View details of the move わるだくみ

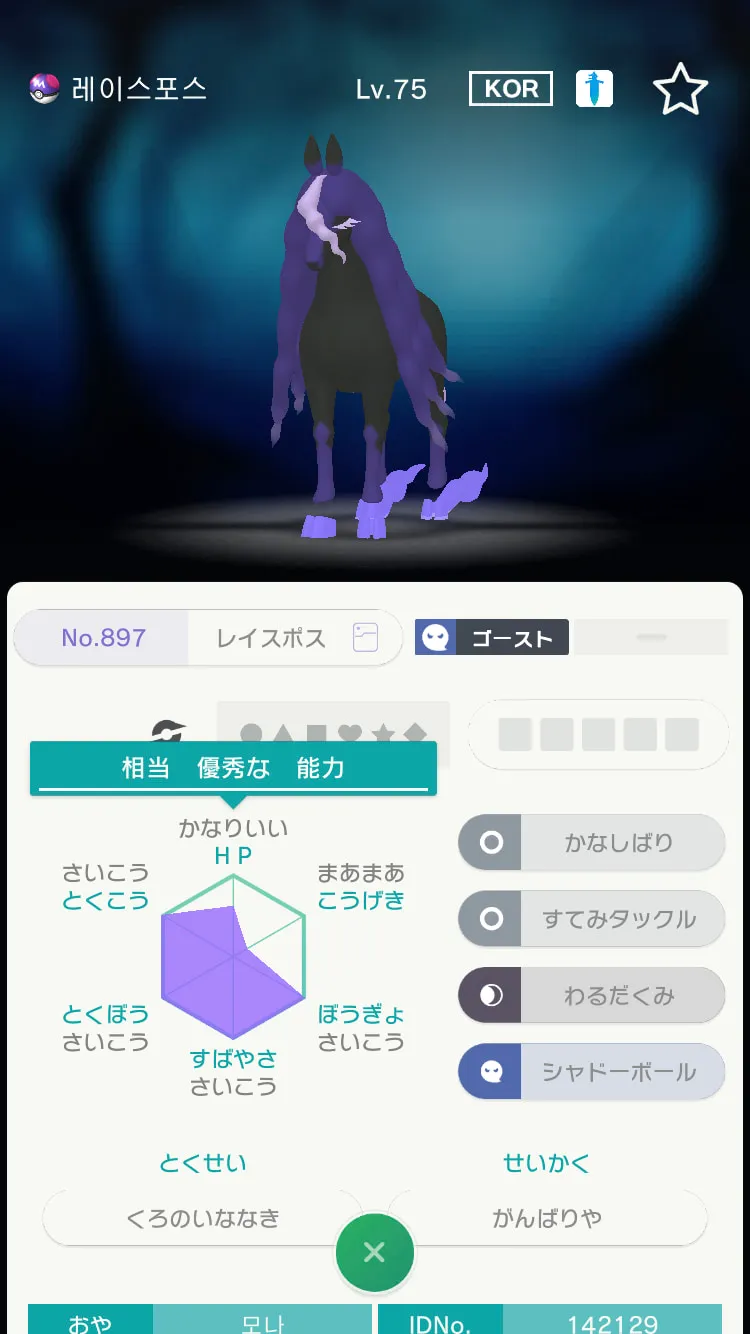(x=591, y=996)
